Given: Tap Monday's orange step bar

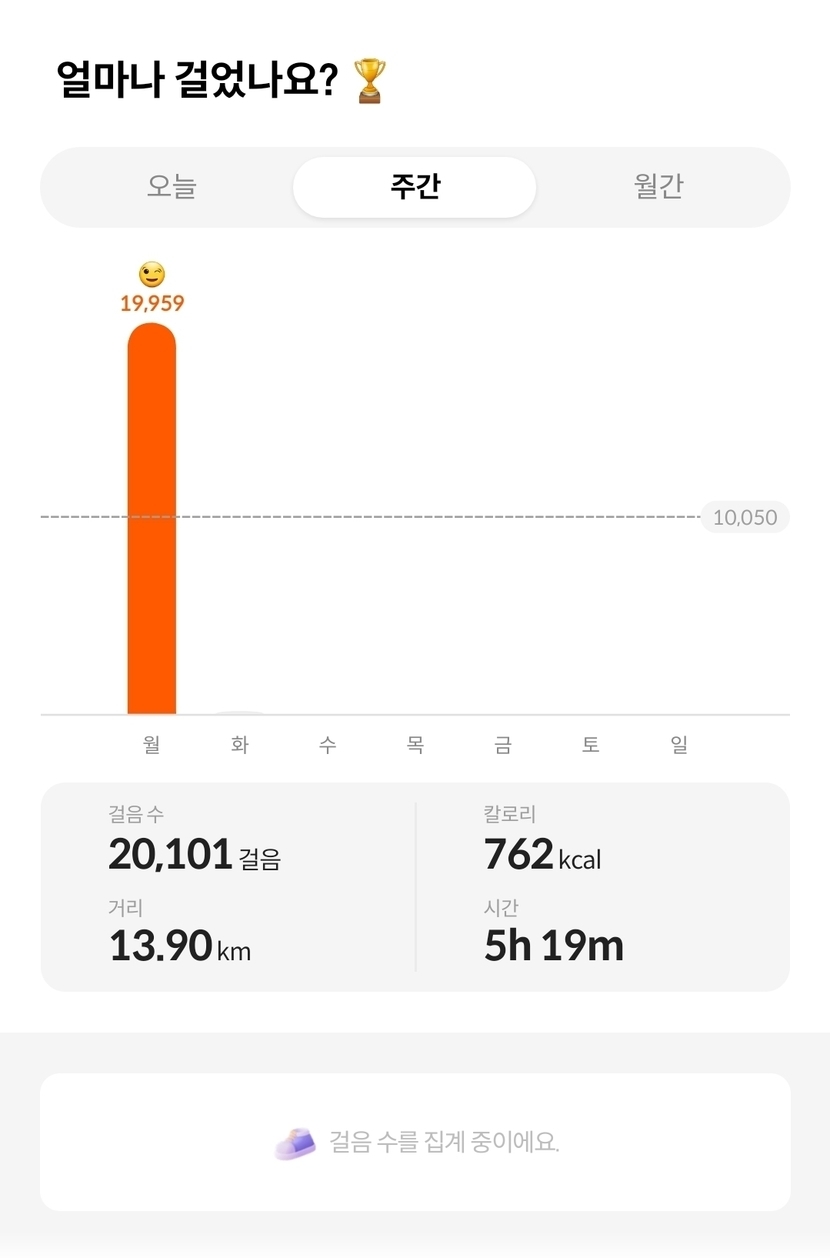Looking at the screenshot, I should point(152,520).
